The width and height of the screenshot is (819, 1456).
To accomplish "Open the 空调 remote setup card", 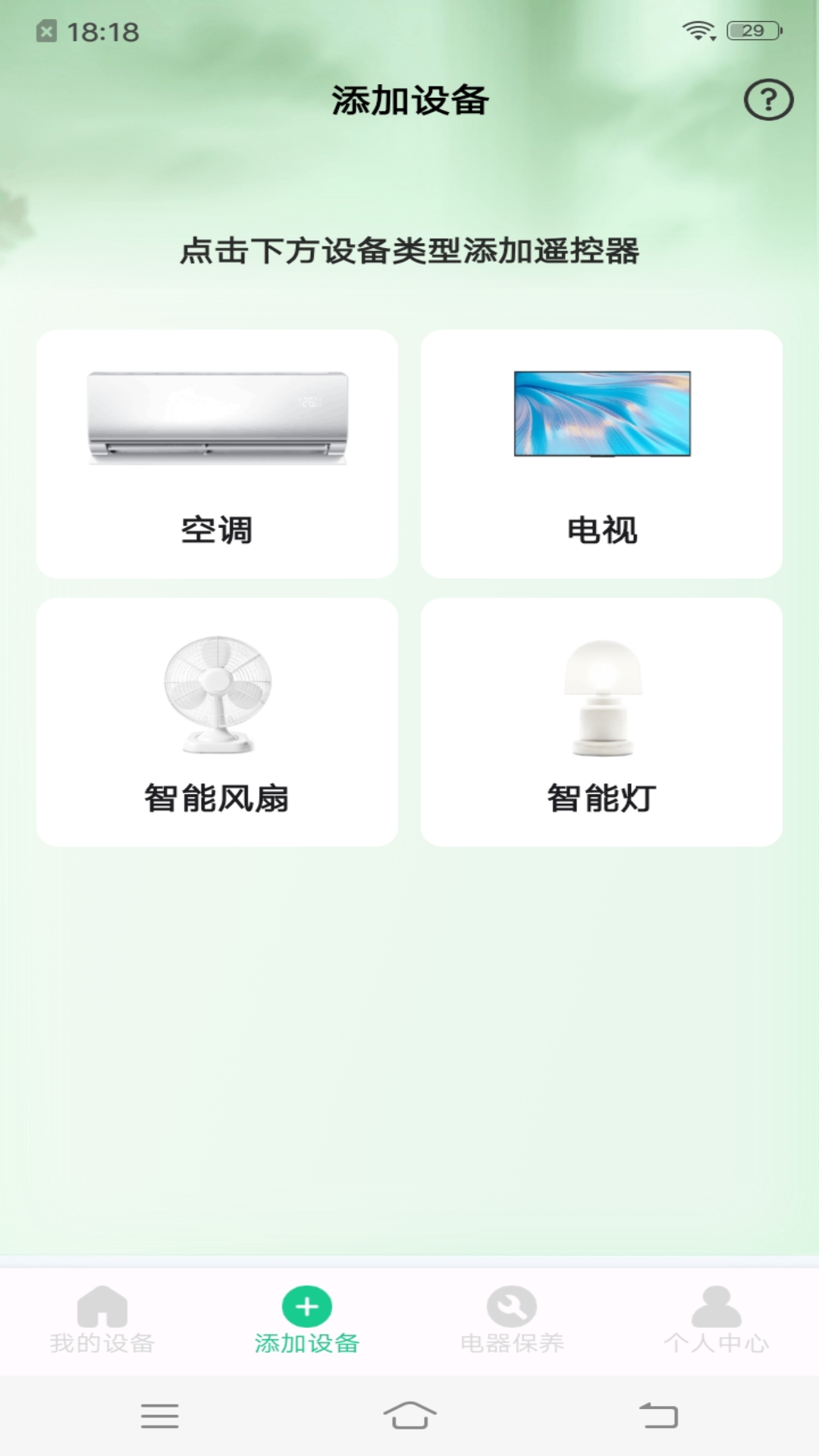I will pyautogui.click(x=218, y=453).
